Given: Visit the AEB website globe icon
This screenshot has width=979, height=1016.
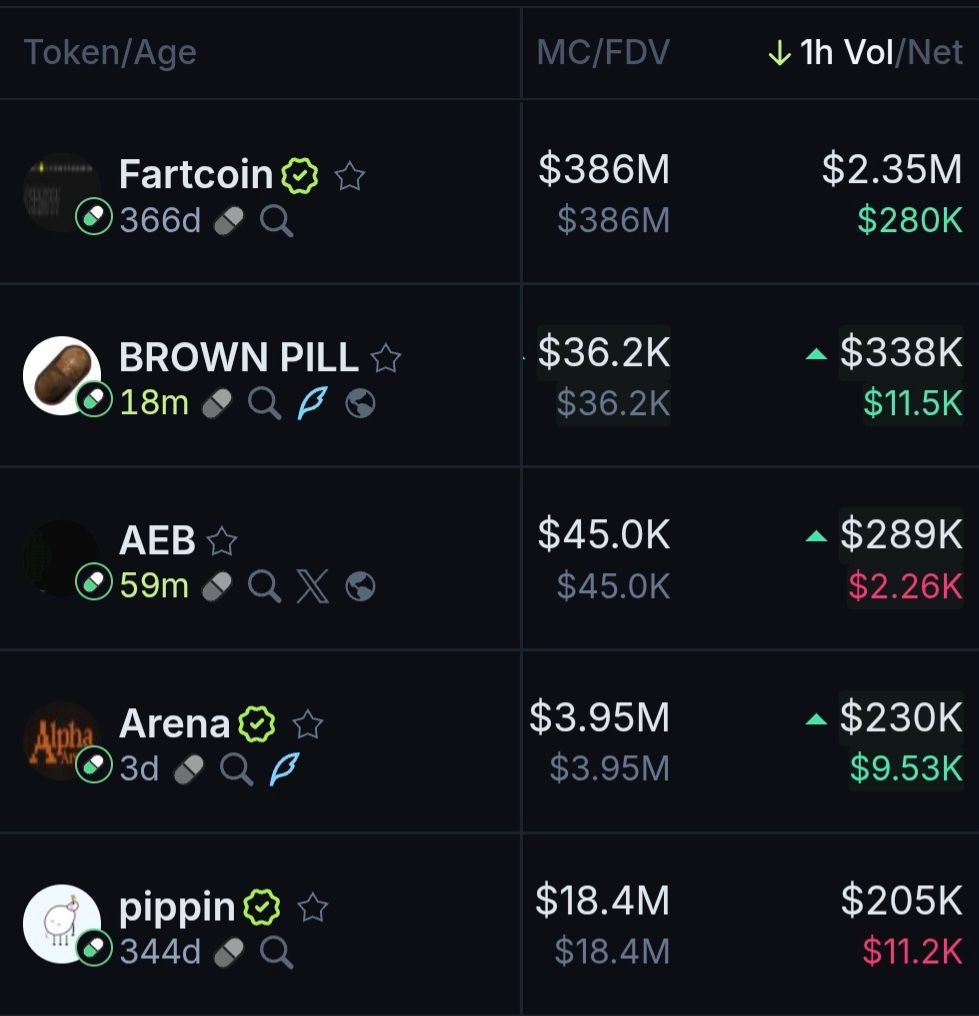Looking at the screenshot, I should click(x=360, y=586).
